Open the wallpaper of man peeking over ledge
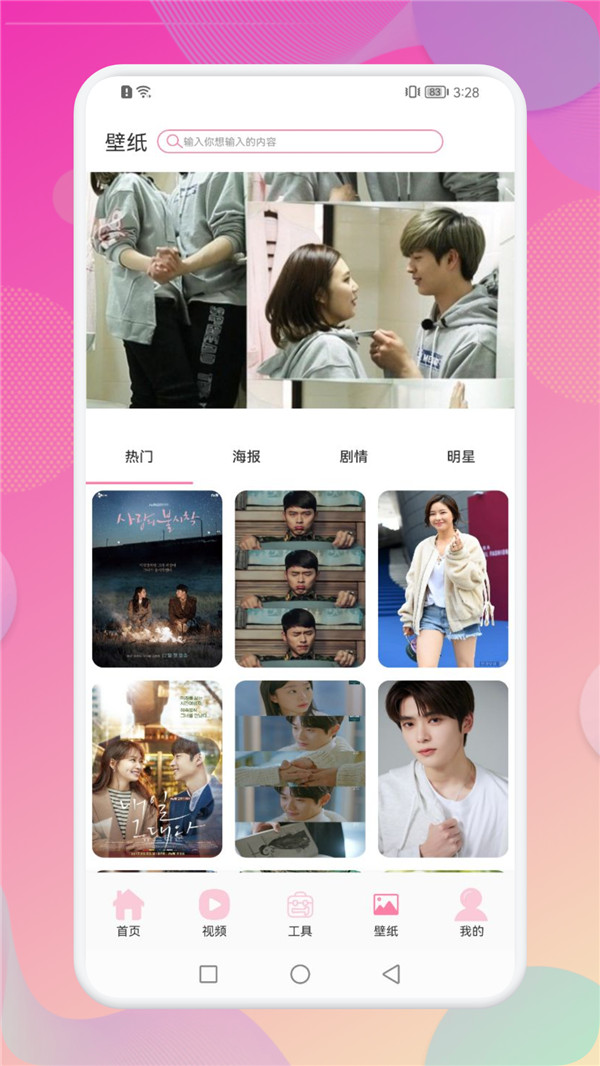Viewport: 600px width, 1066px height. [x=300, y=579]
